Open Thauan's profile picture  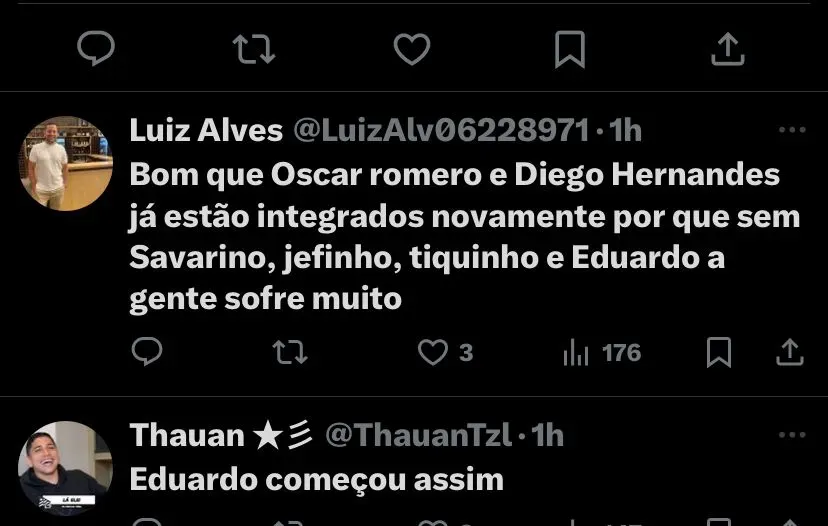tap(66, 468)
